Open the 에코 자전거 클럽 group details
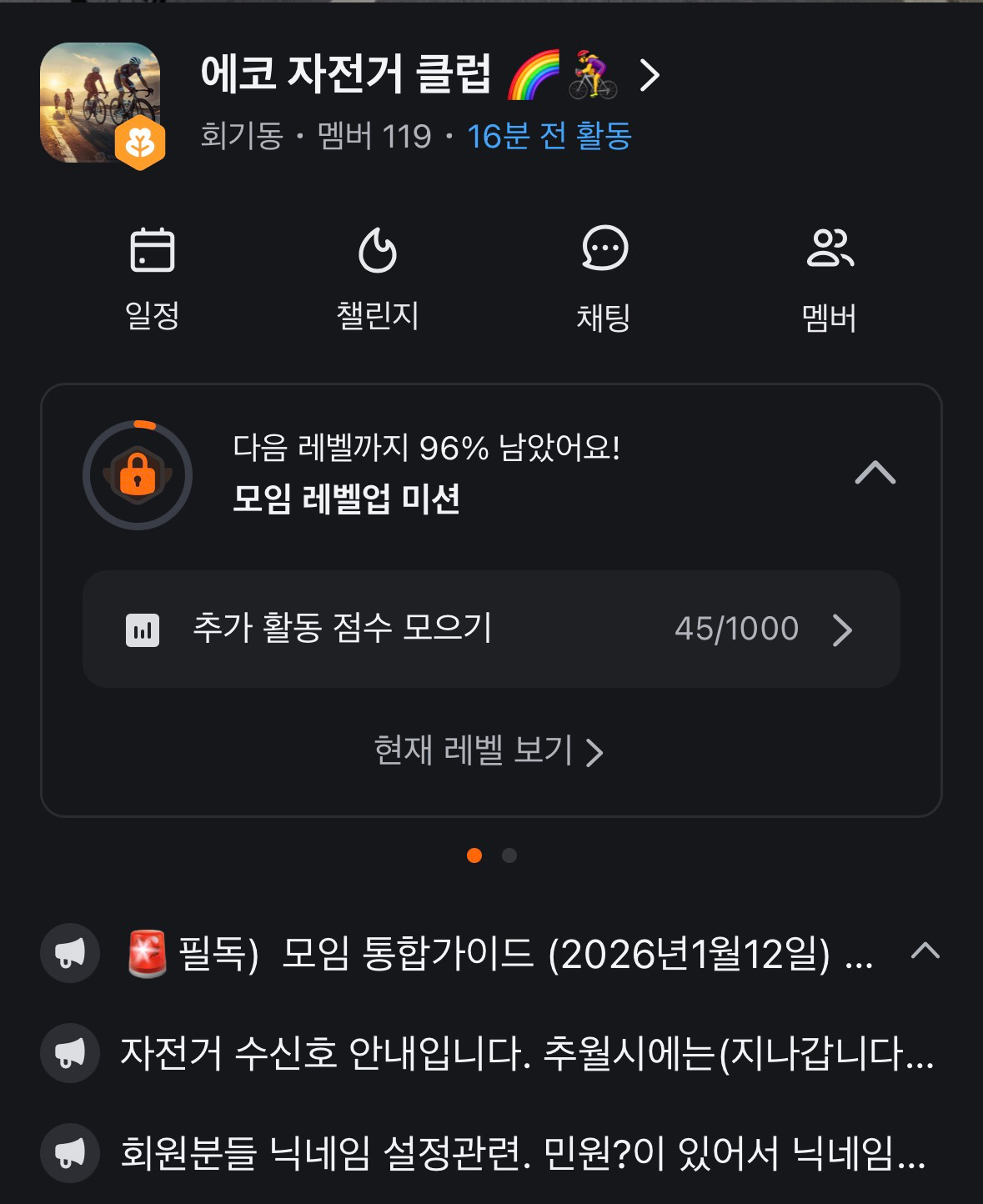The image size is (983, 1204). click(429, 76)
